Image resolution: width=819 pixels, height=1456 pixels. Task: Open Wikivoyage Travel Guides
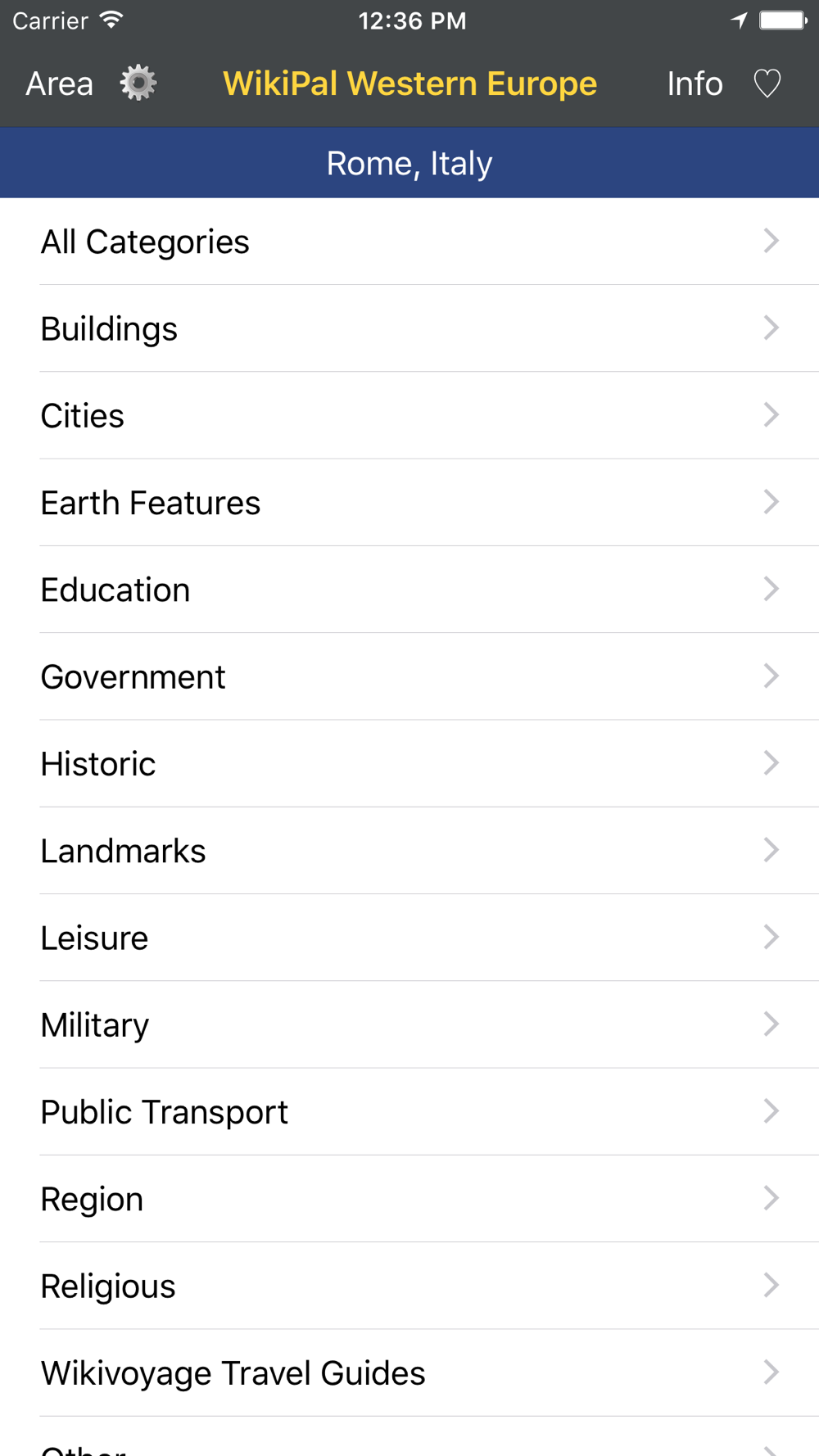tap(409, 1373)
